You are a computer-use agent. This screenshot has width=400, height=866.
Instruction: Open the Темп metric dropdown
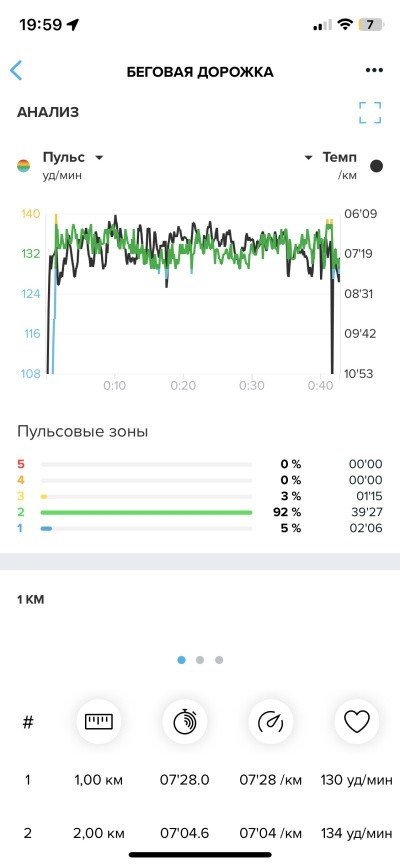tap(330, 157)
